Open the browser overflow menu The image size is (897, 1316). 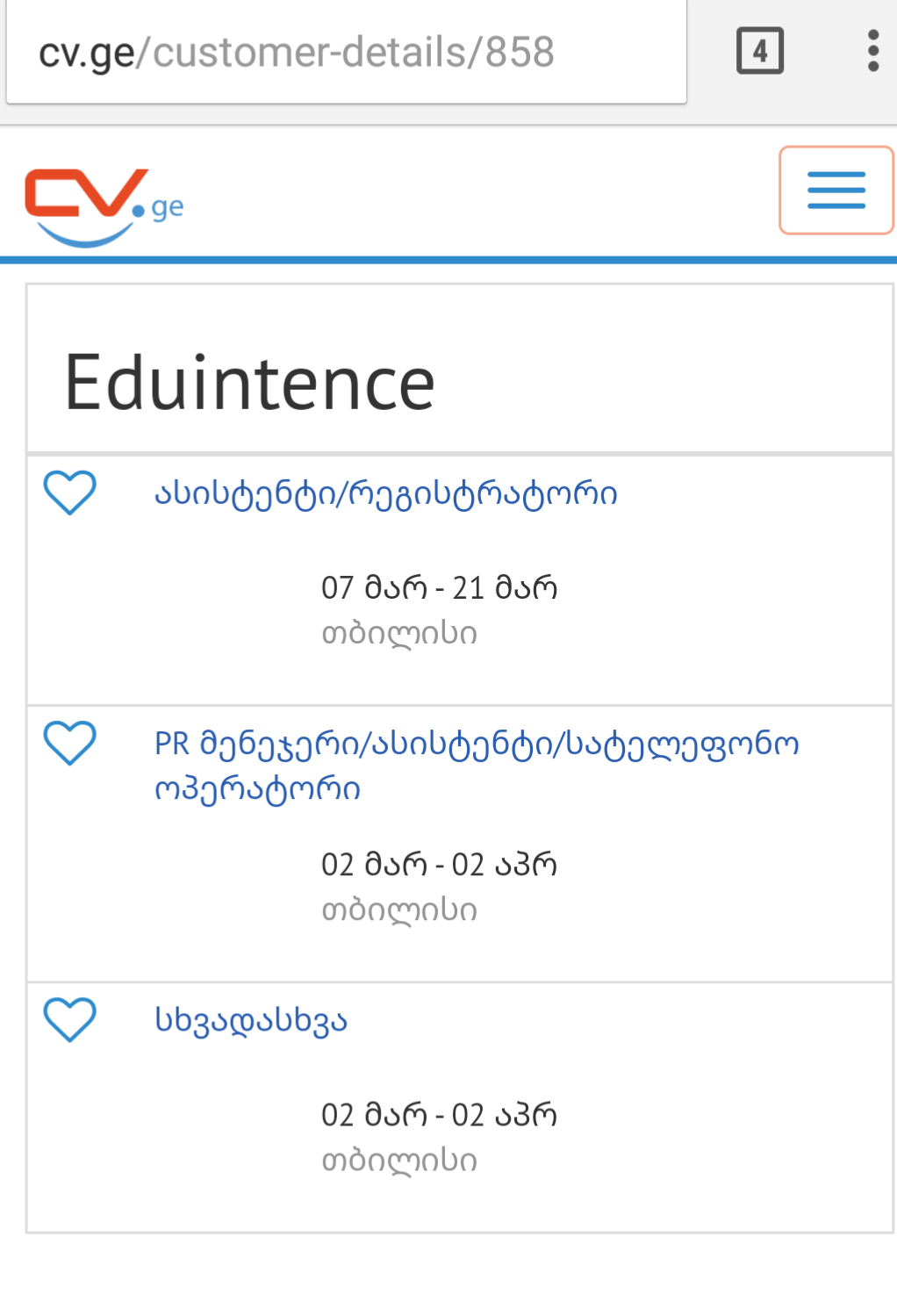tap(872, 51)
